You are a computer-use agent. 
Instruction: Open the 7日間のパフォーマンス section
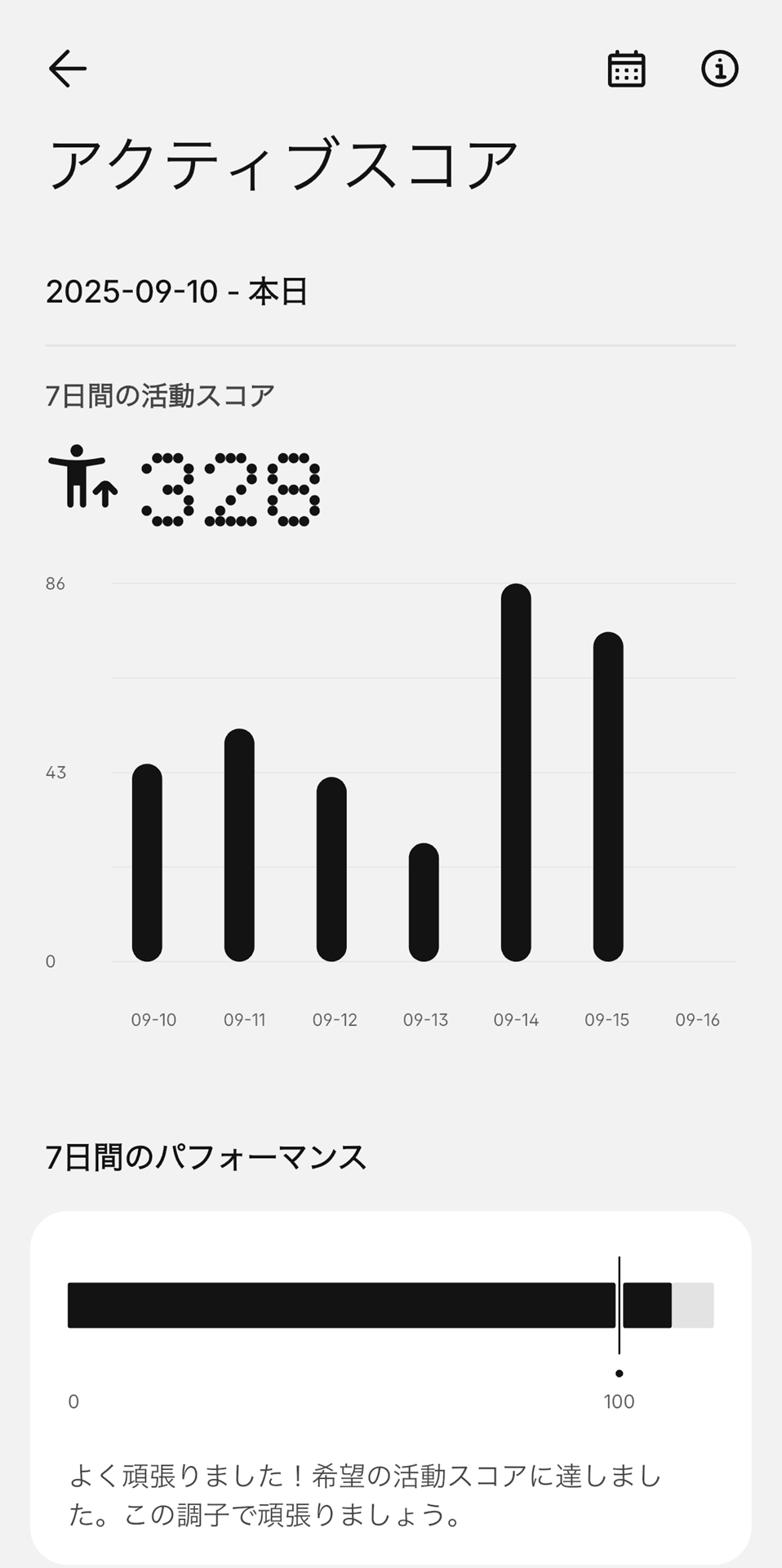click(209, 1153)
